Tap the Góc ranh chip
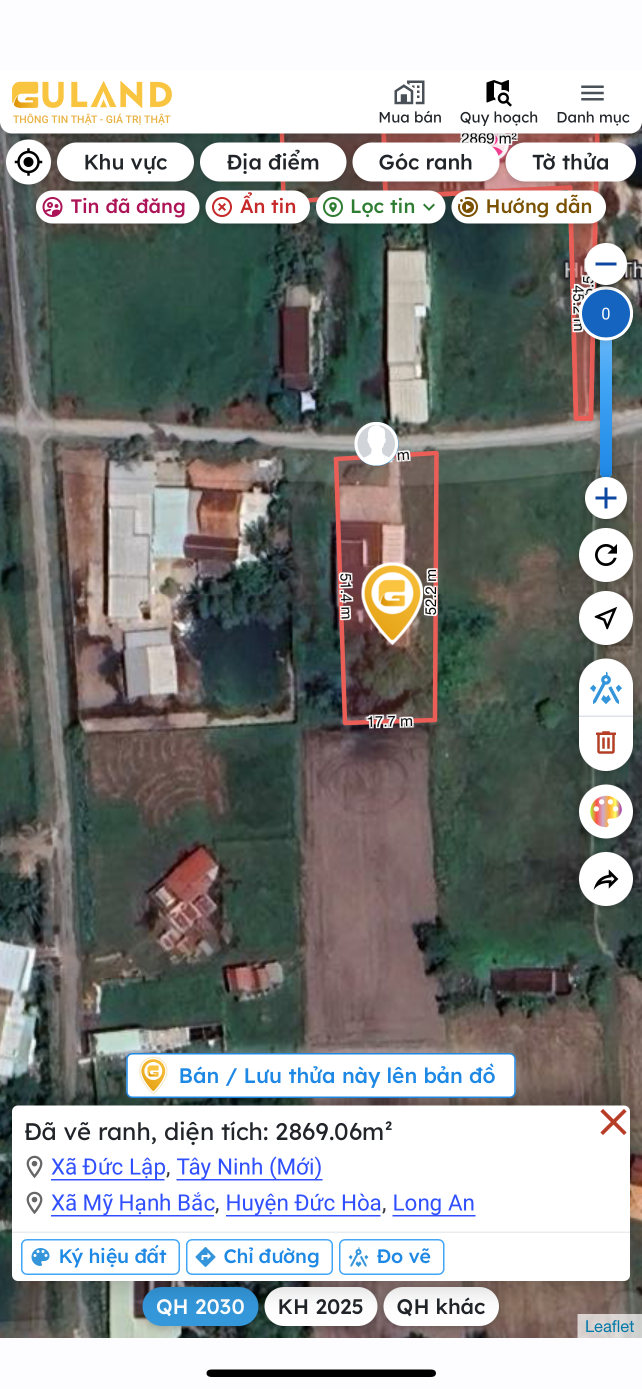Image resolution: width=642 pixels, height=1389 pixels. point(425,162)
